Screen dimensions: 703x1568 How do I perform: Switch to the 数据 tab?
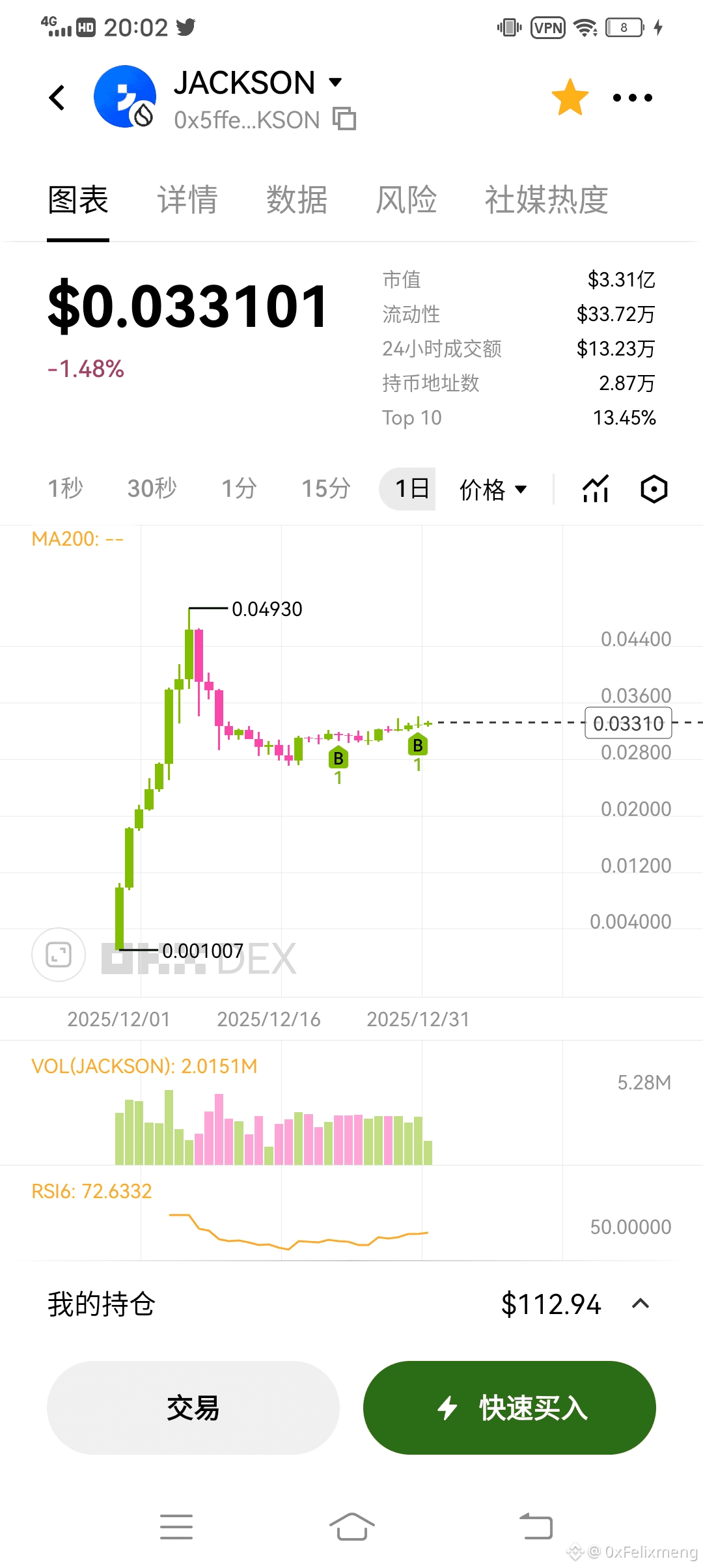(297, 200)
